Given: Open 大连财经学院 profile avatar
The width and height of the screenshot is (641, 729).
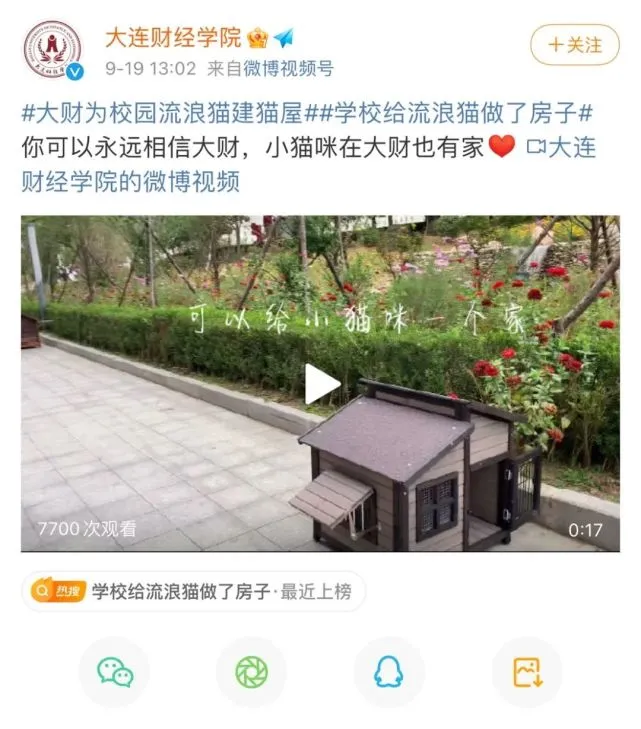Looking at the screenshot, I should 53,49.
